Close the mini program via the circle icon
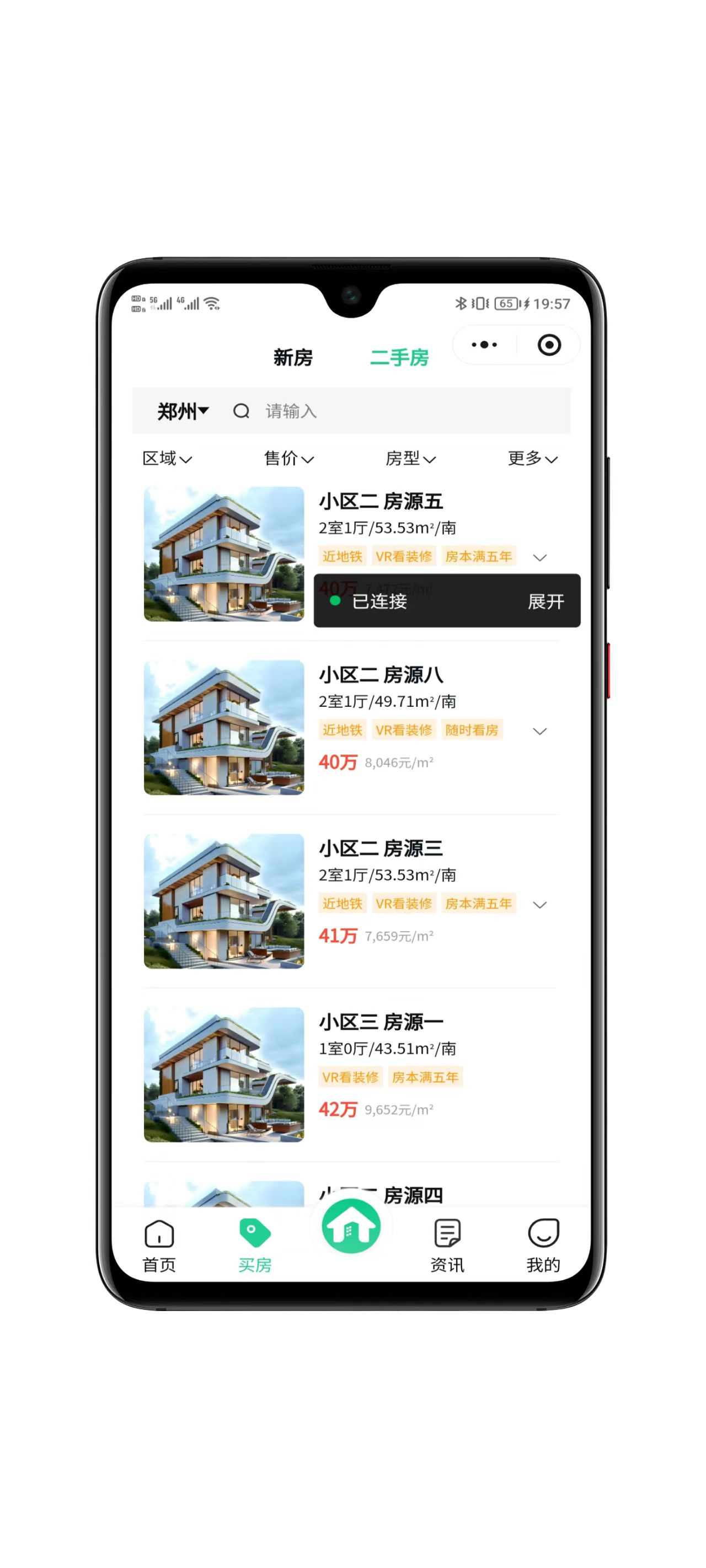 [549, 345]
